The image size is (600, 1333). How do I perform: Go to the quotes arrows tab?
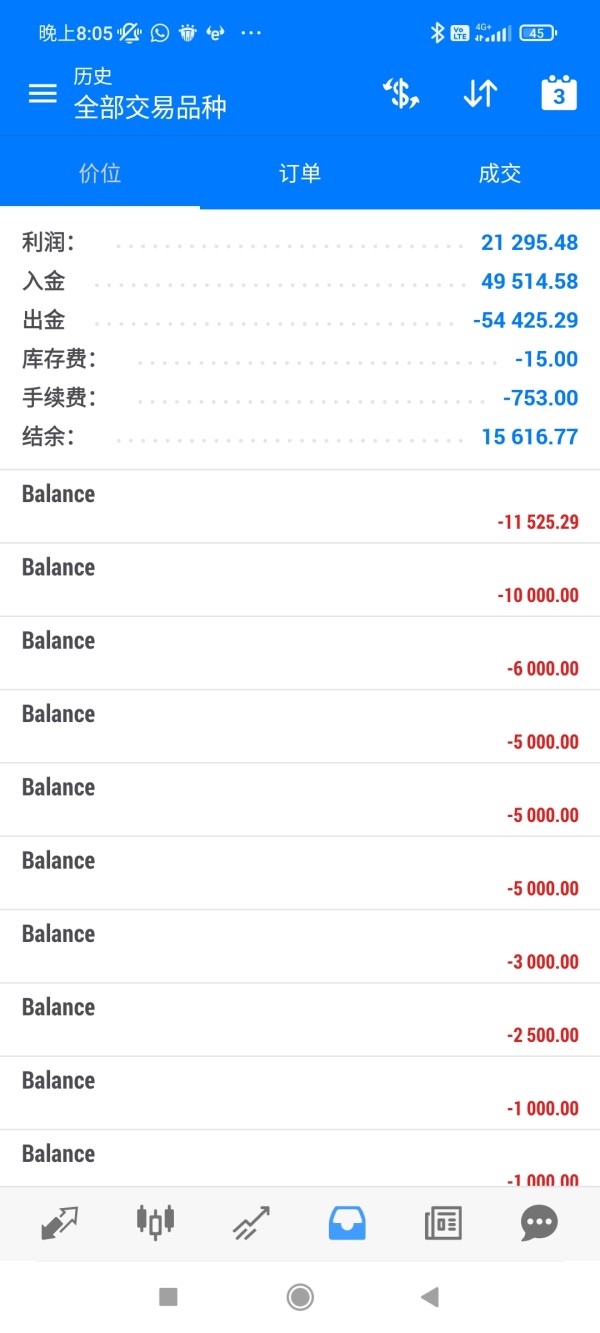[x=59, y=1223]
